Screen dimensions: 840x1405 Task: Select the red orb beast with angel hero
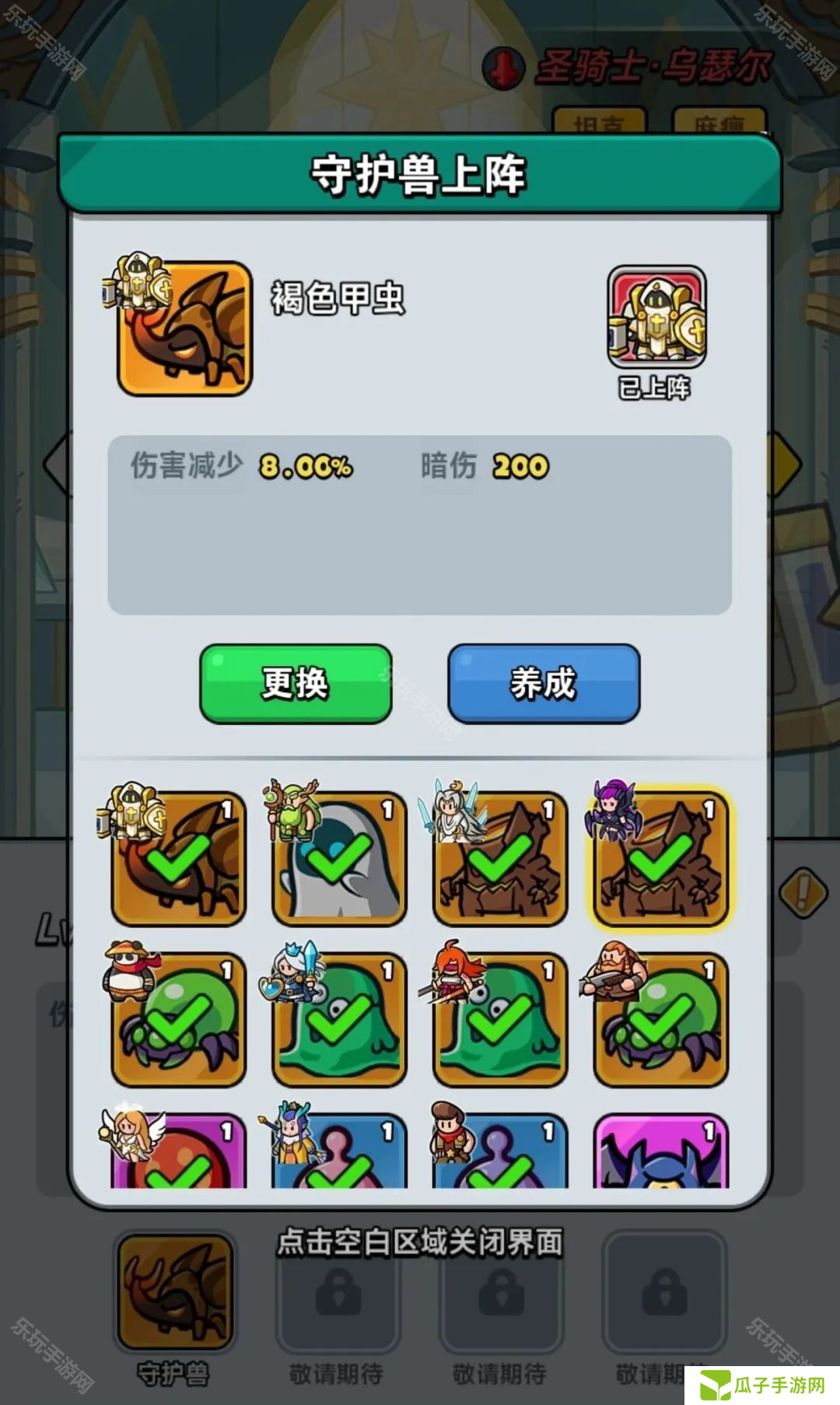[179, 1153]
